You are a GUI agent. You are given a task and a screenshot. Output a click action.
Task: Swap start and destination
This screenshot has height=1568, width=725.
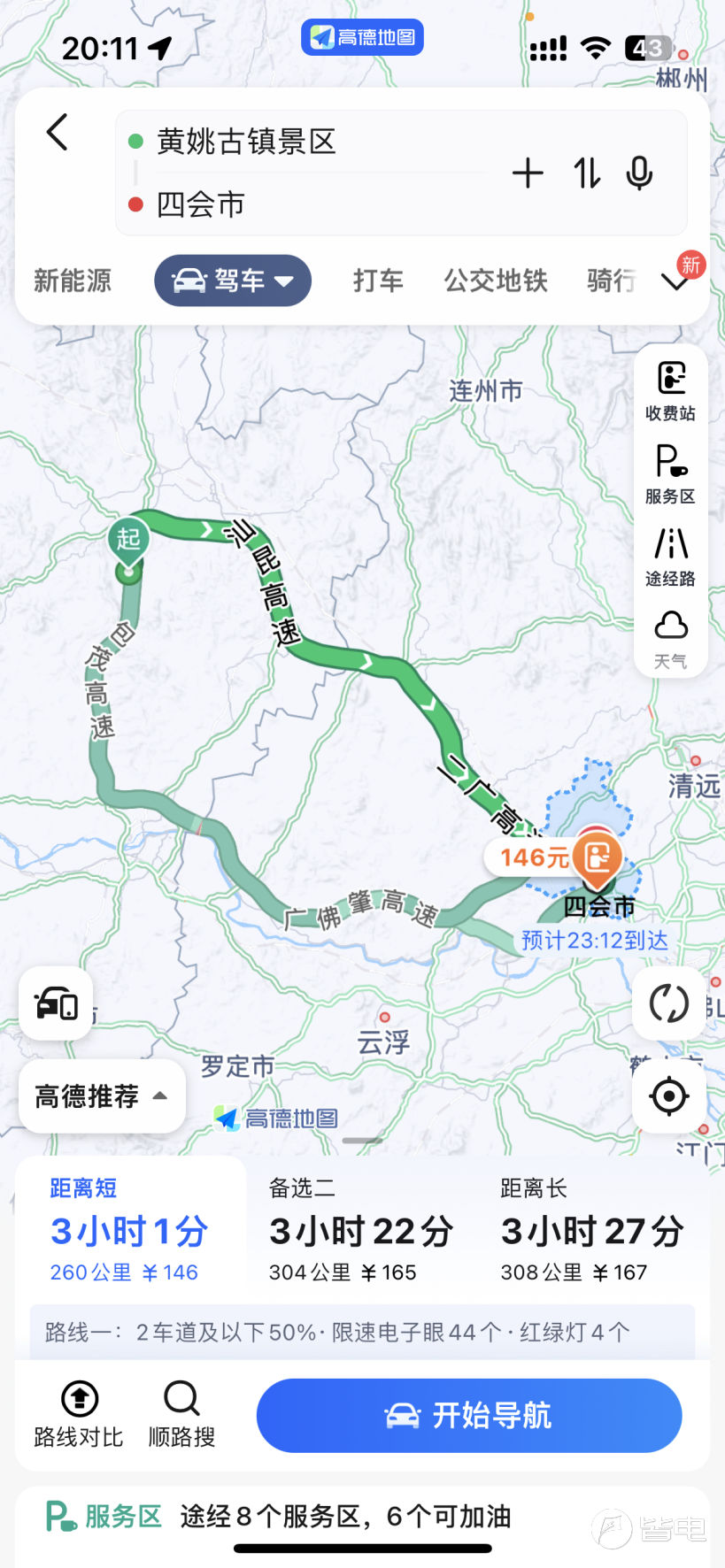pyautogui.click(x=586, y=173)
